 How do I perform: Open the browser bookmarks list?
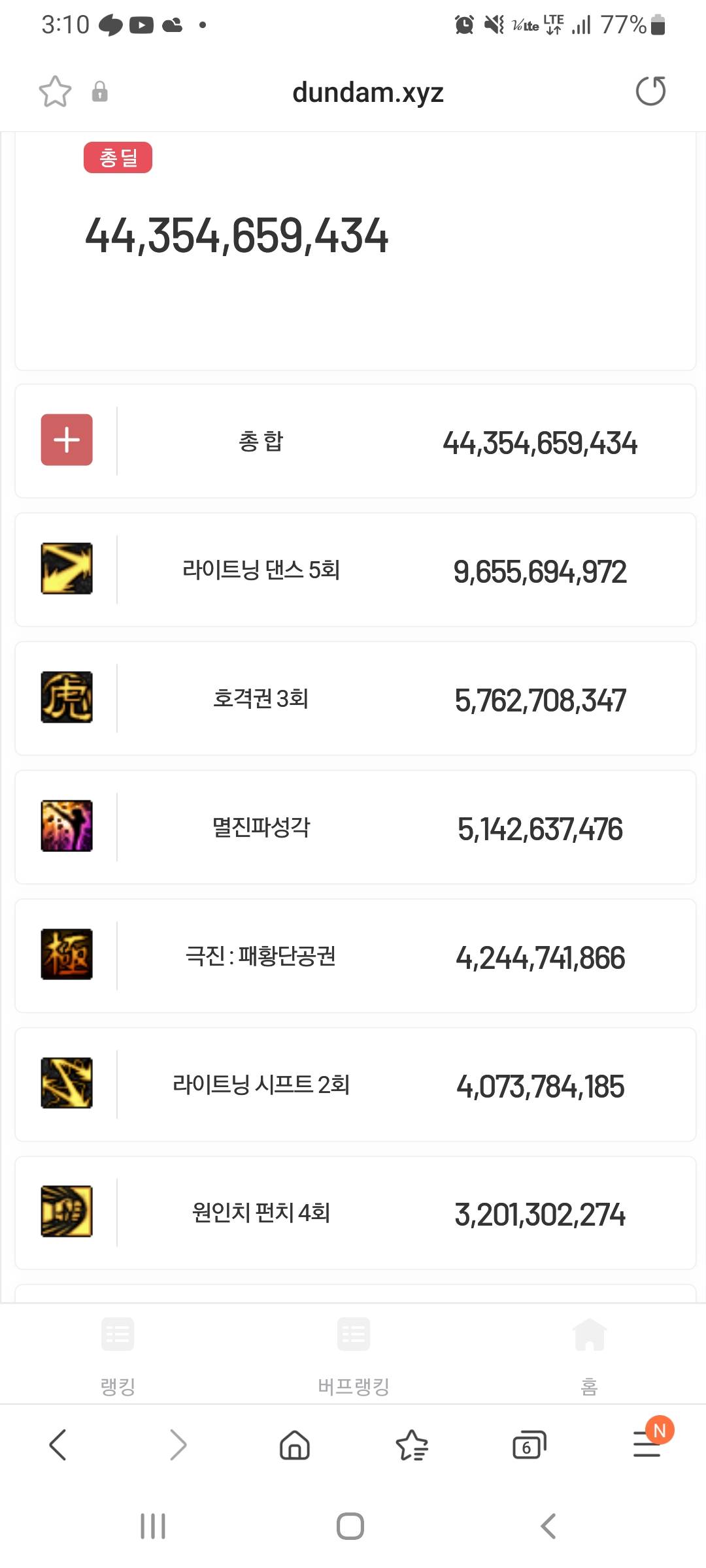pos(412,1445)
